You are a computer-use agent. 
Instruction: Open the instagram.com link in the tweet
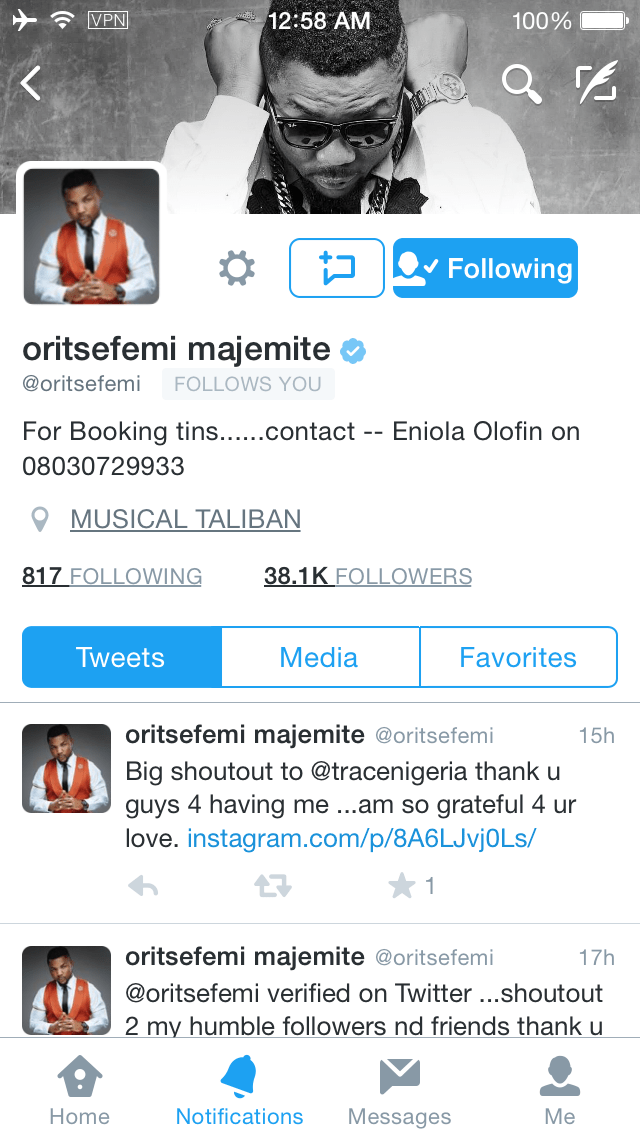(x=362, y=838)
